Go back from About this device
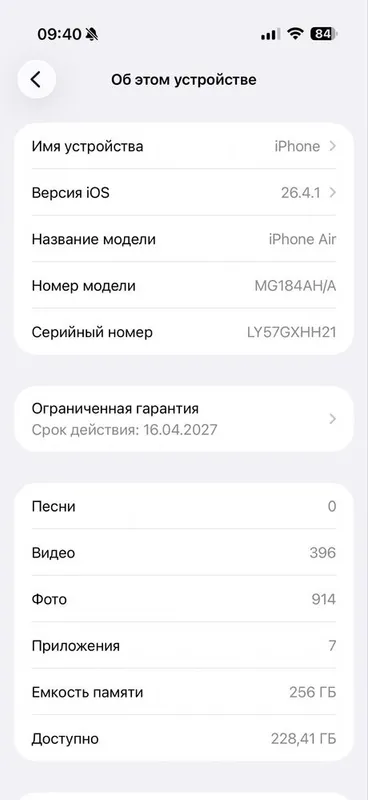This screenshot has height=800, width=368. 36,80
